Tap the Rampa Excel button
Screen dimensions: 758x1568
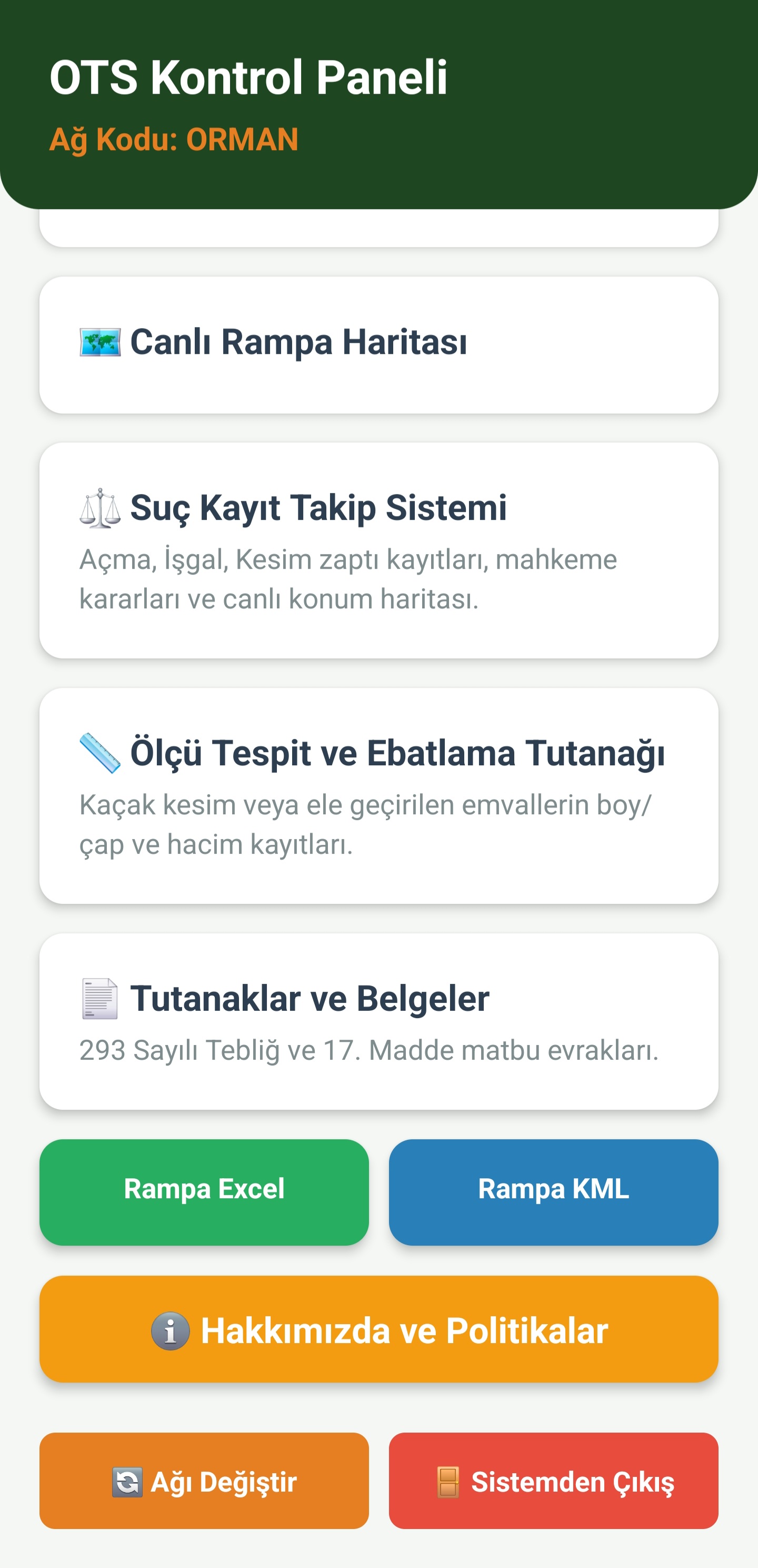coord(204,1192)
